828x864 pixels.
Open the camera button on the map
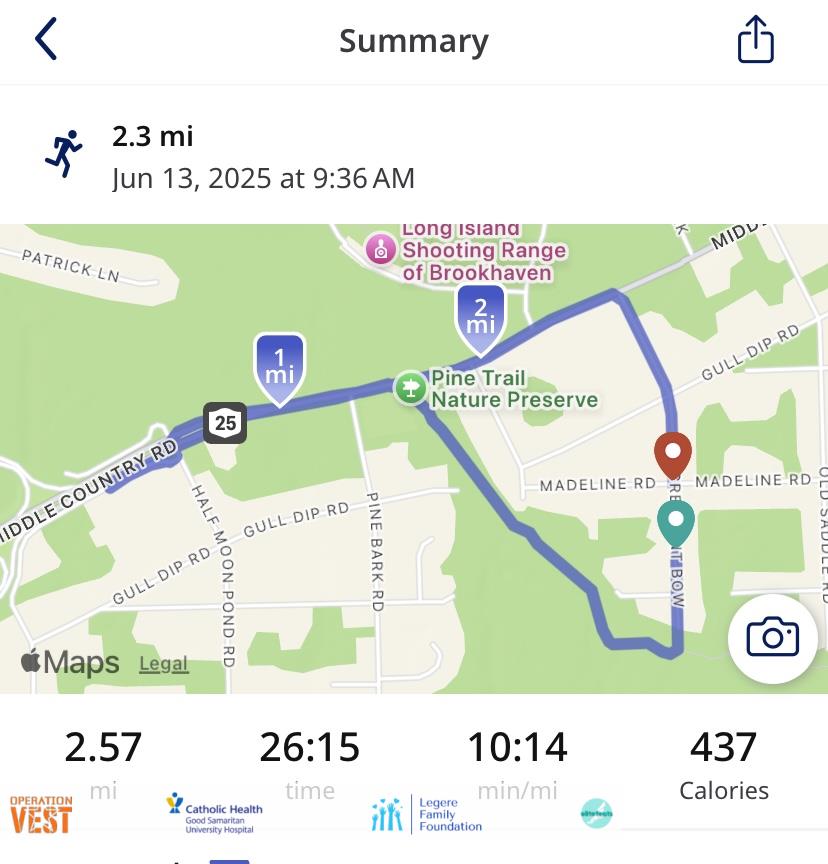pyautogui.click(x=772, y=637)
